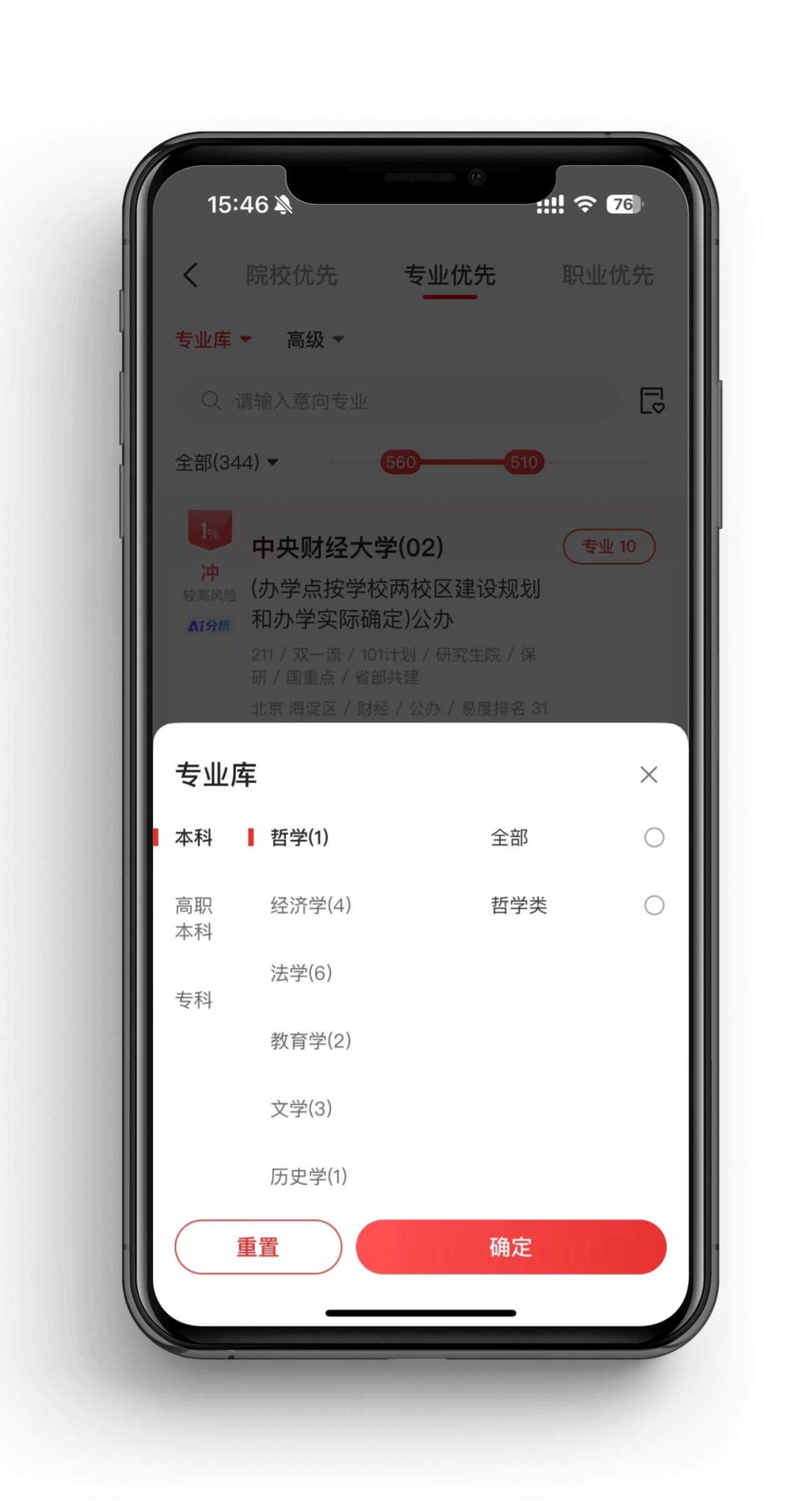Reset filters with 重置
Viewport: 812px width, 1501px height.
tap(258, 1246)
